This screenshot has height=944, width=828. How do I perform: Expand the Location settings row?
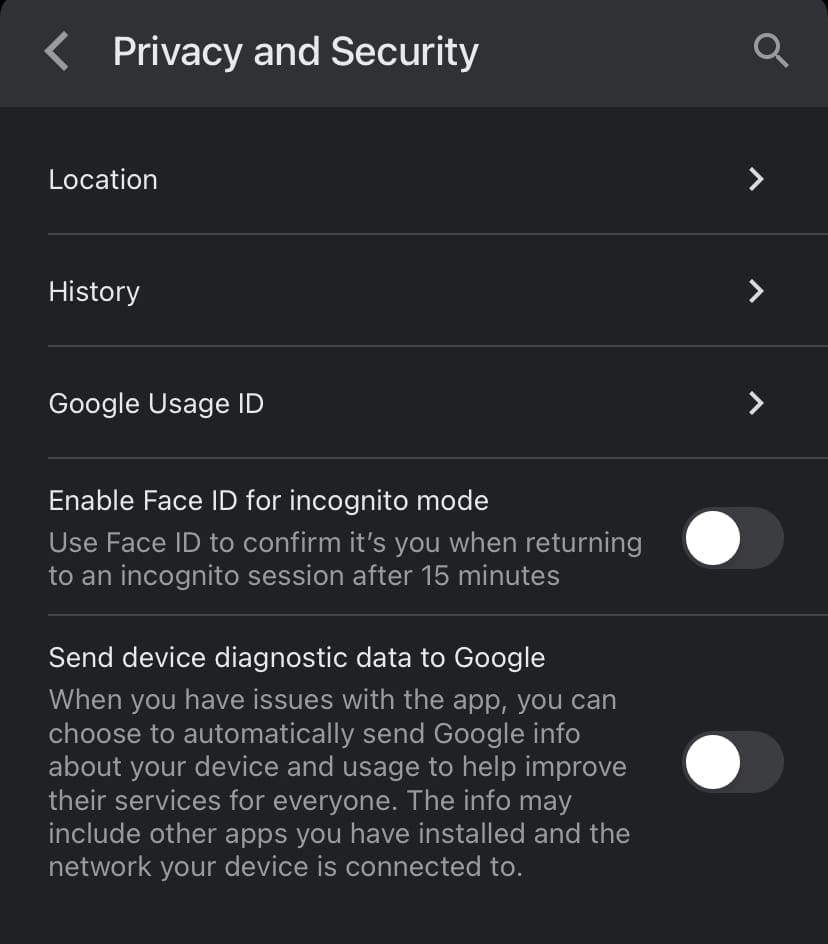click(400, 180)
